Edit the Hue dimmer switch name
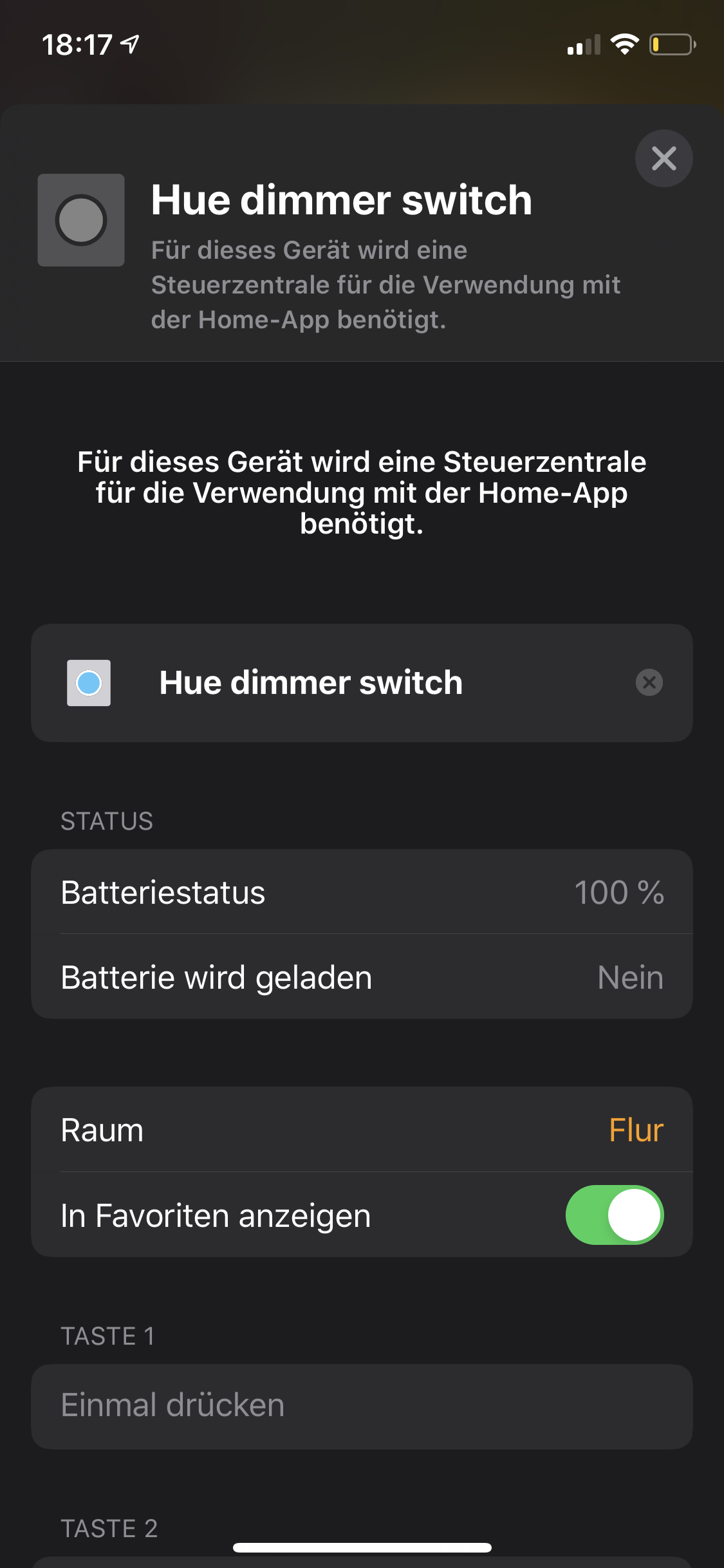 (360, 682)
